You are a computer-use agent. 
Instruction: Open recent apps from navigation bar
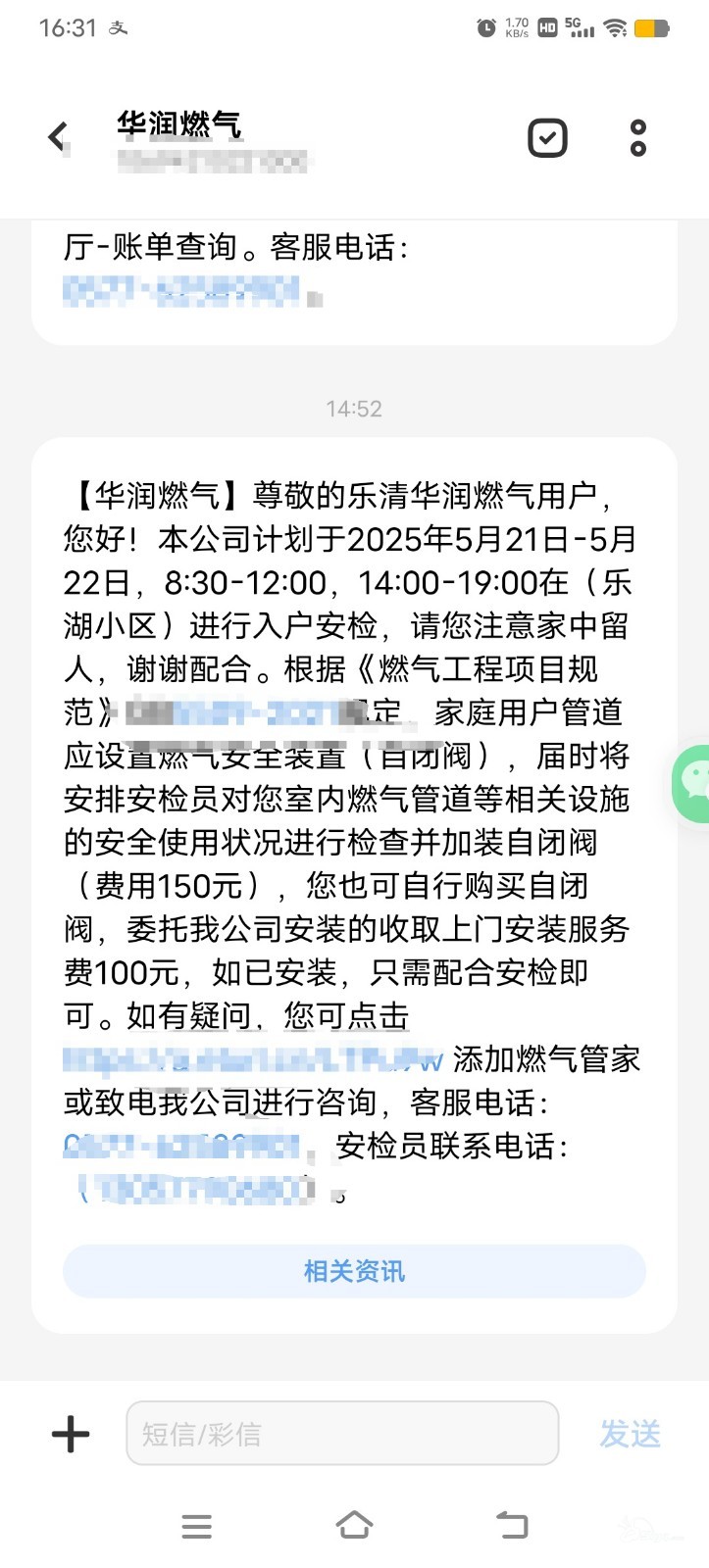197,1526
